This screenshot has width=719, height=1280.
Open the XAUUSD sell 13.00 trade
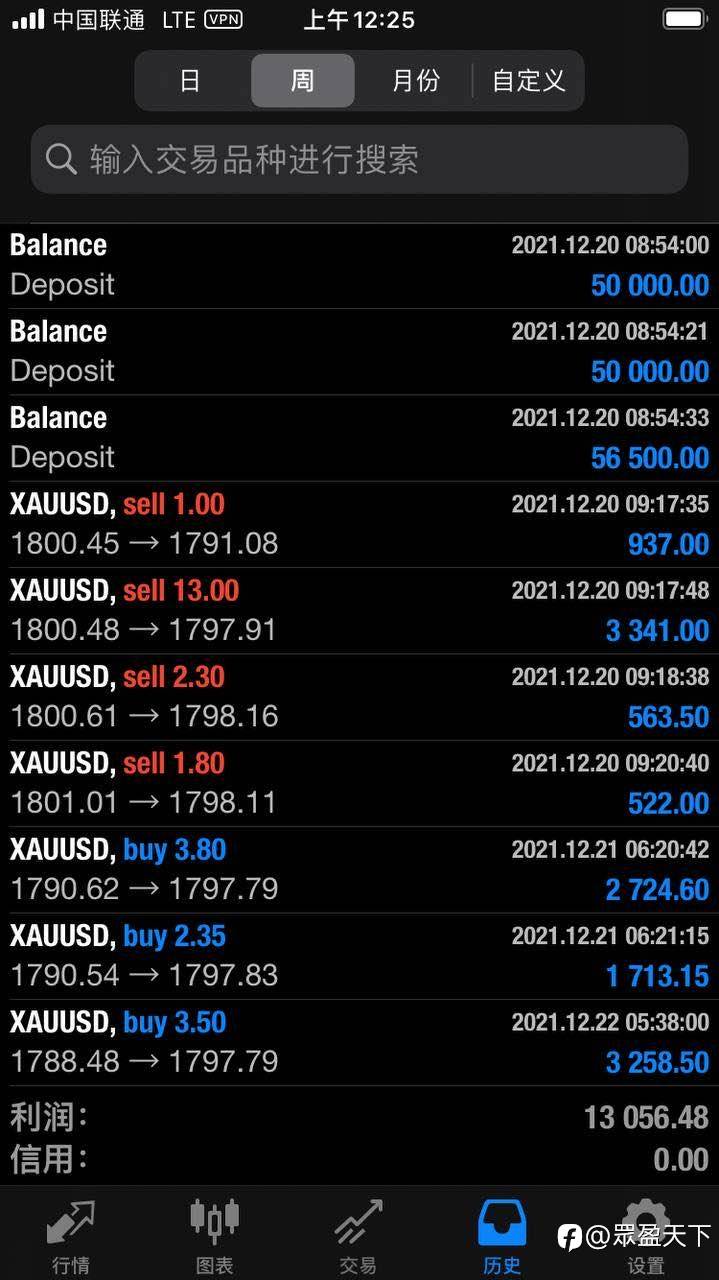tap(359, 610)
